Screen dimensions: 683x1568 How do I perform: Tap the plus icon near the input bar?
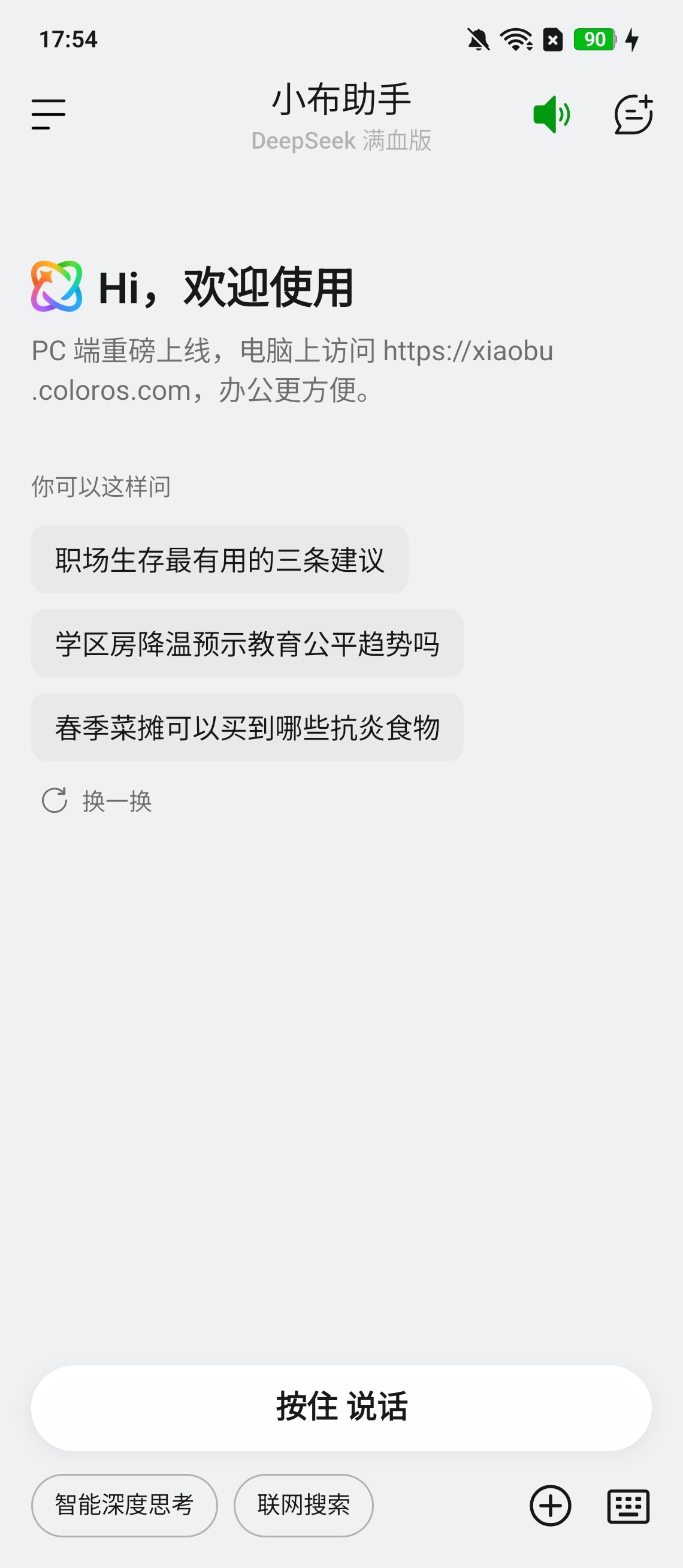coord(549,1504)
